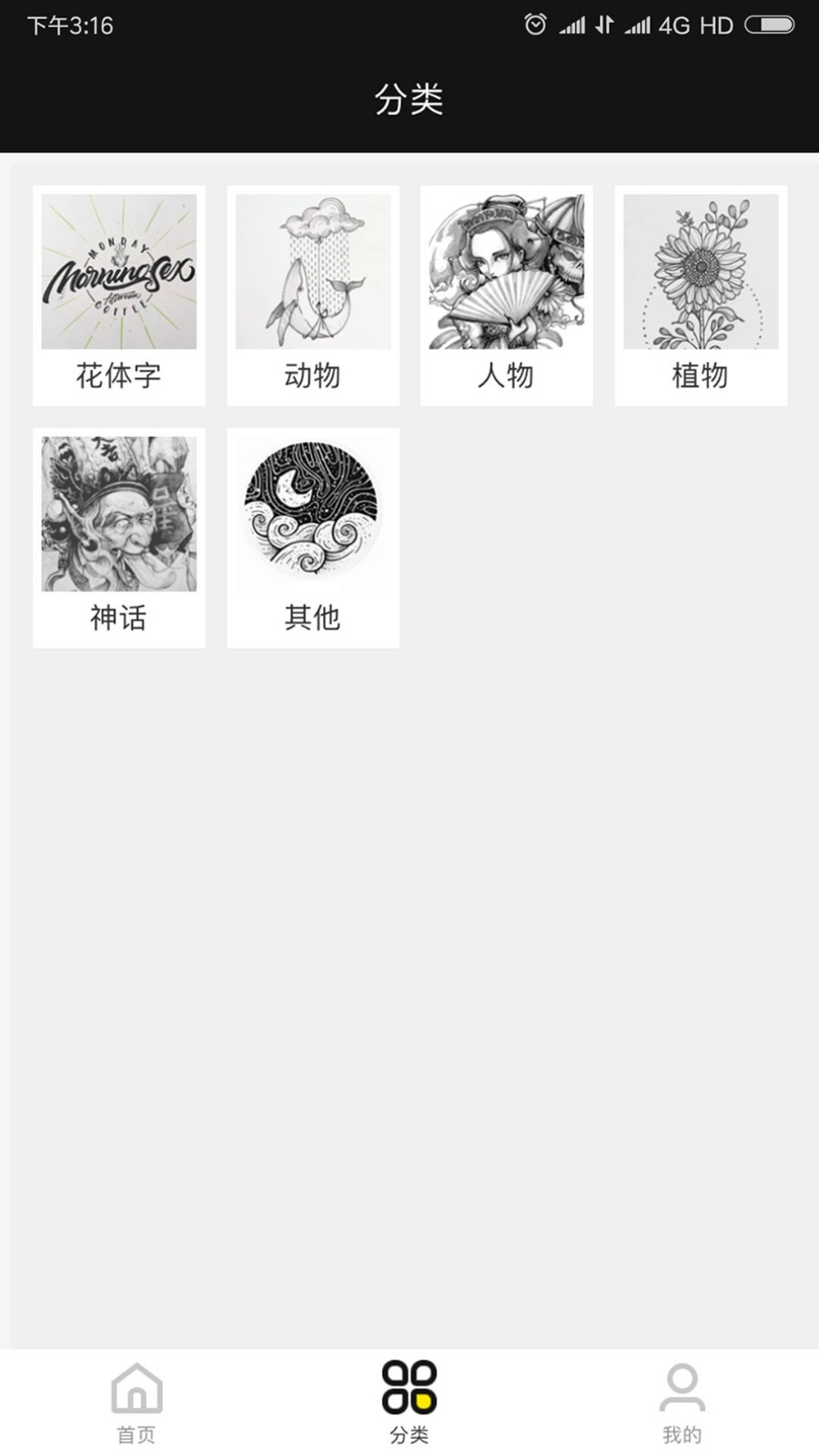This screenshot has width=819, height=1456.
Task: Open the 动物 category
Action: (313, 296)
